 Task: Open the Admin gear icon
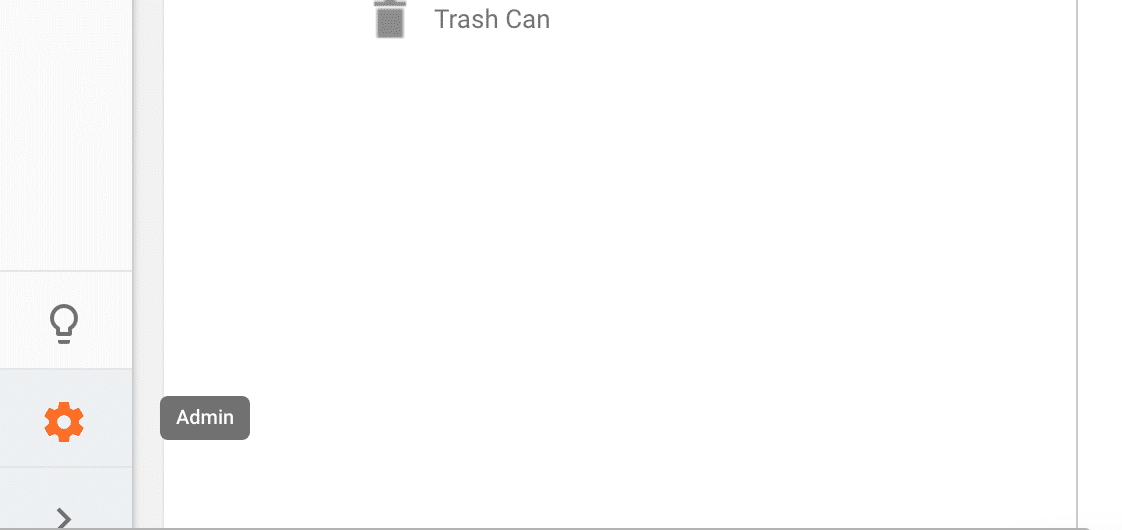tap(64, 422)
